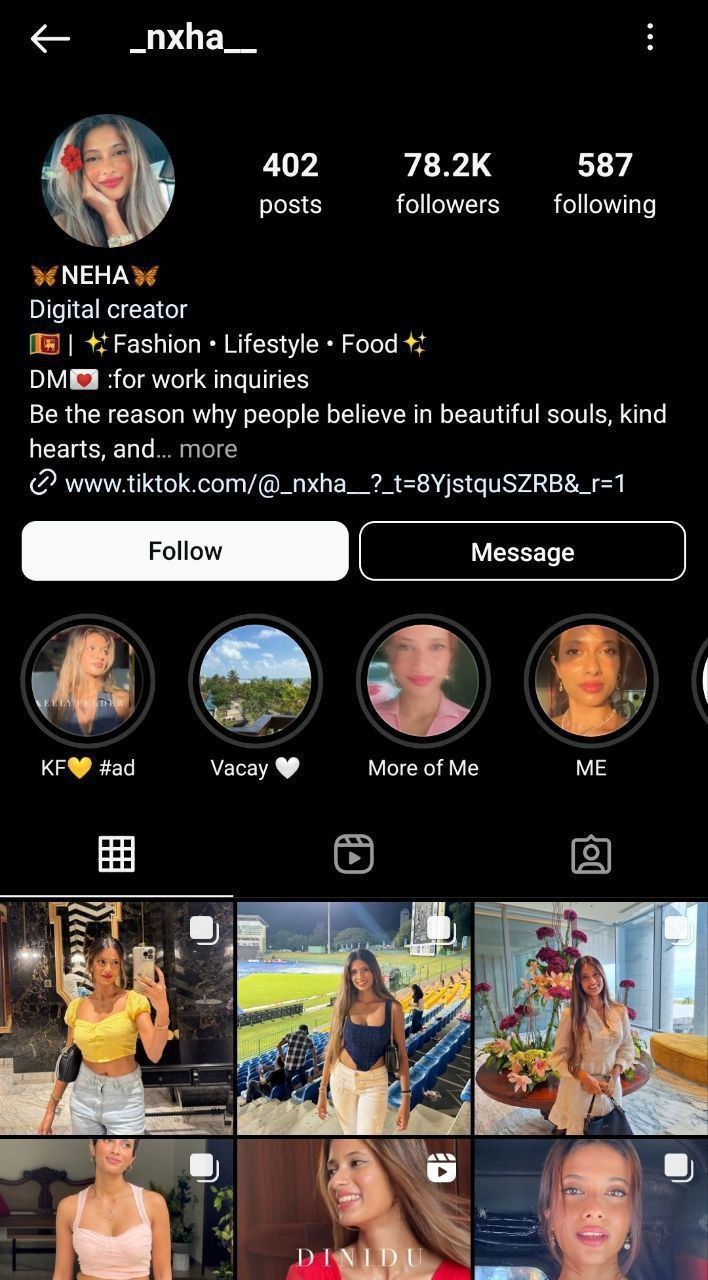Screen dimensions: 708x1280
Task: Open the three-dot overflow menu
Action: (650, 38)
